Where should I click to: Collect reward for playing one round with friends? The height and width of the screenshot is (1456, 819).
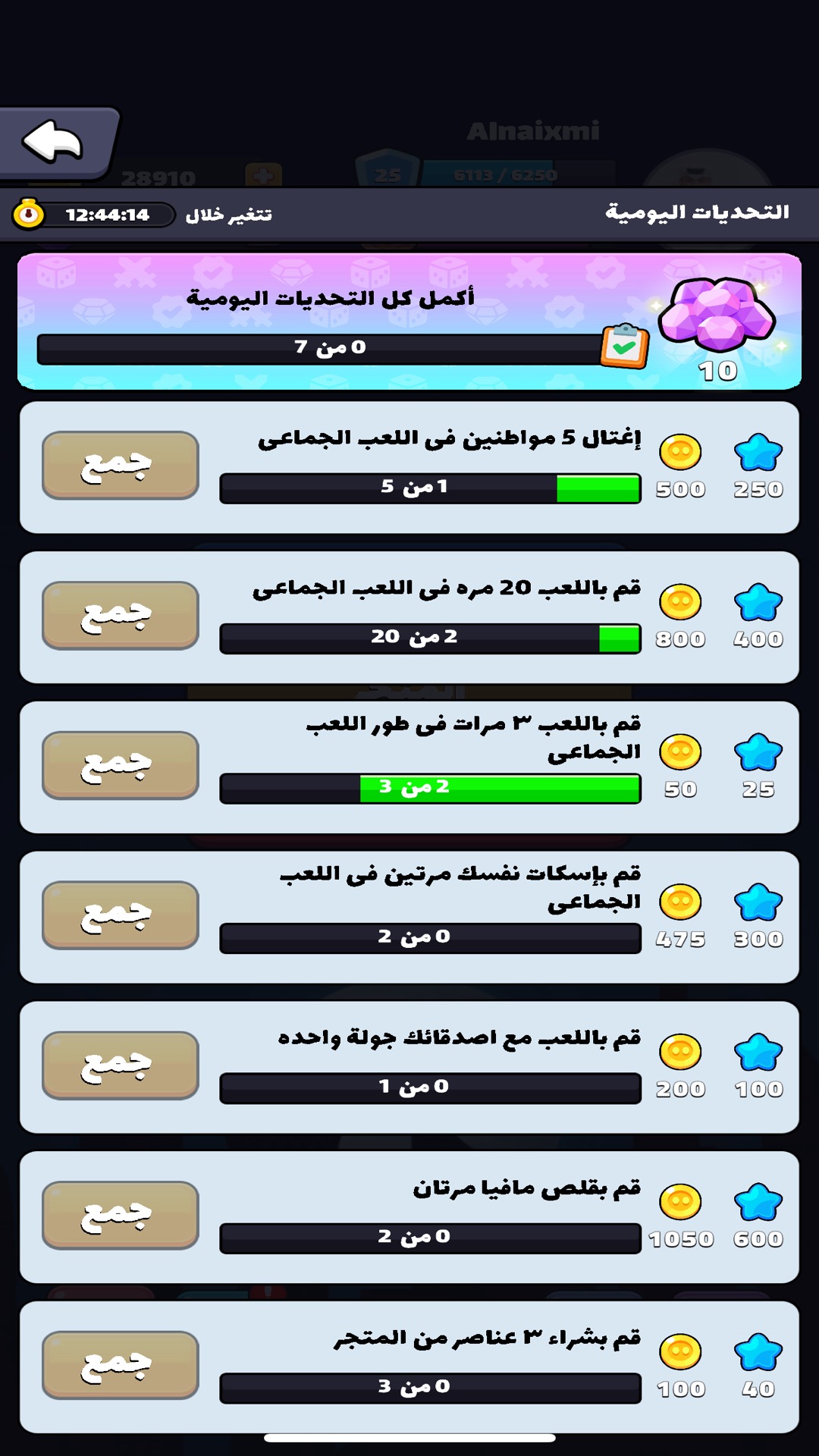click(x=120, y=1065)
